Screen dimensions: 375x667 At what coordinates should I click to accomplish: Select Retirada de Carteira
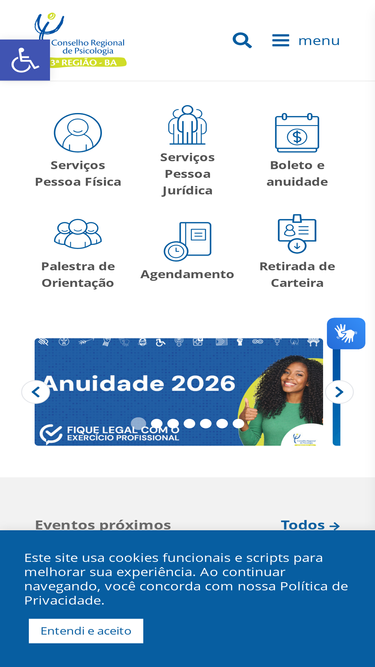tap(297, 252)
